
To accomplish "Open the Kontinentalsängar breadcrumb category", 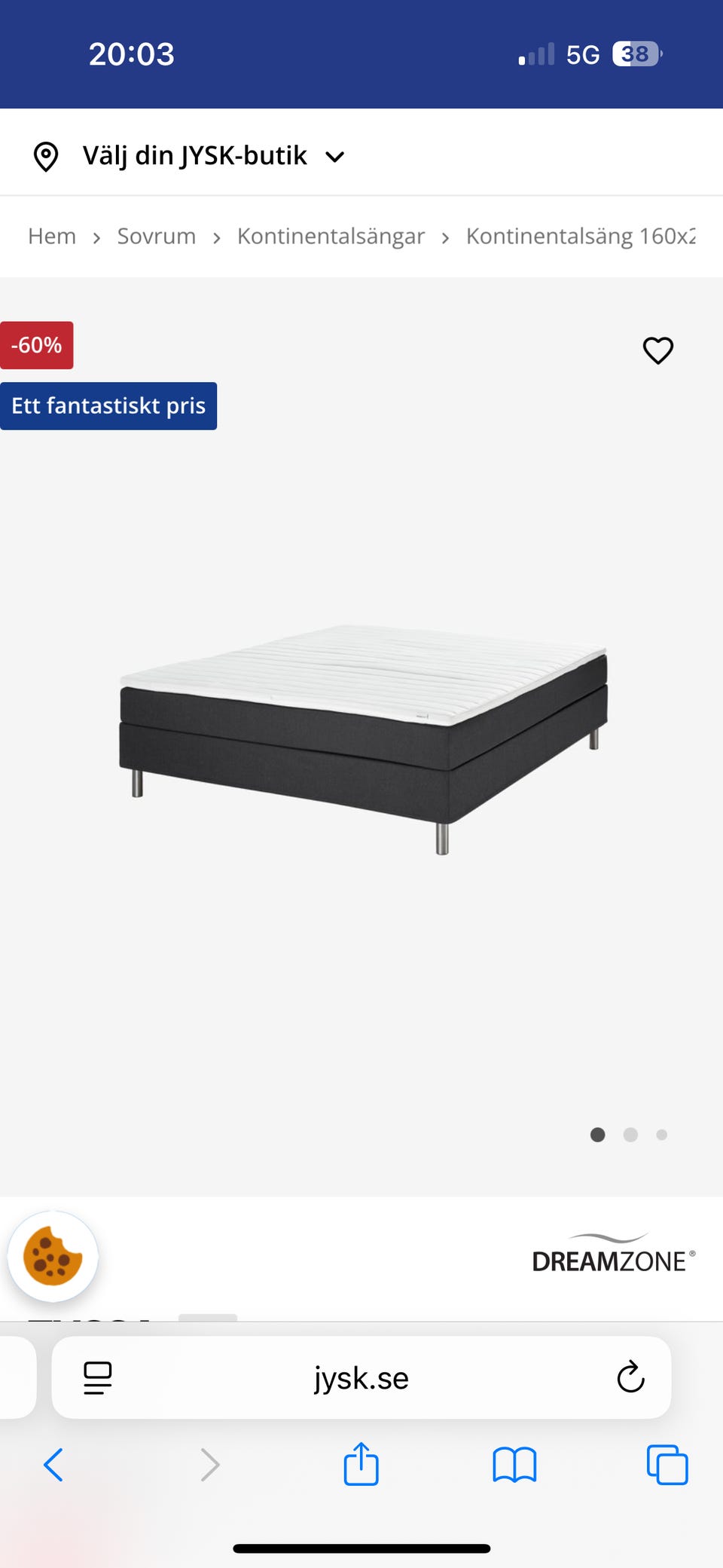I will [331, 237].
